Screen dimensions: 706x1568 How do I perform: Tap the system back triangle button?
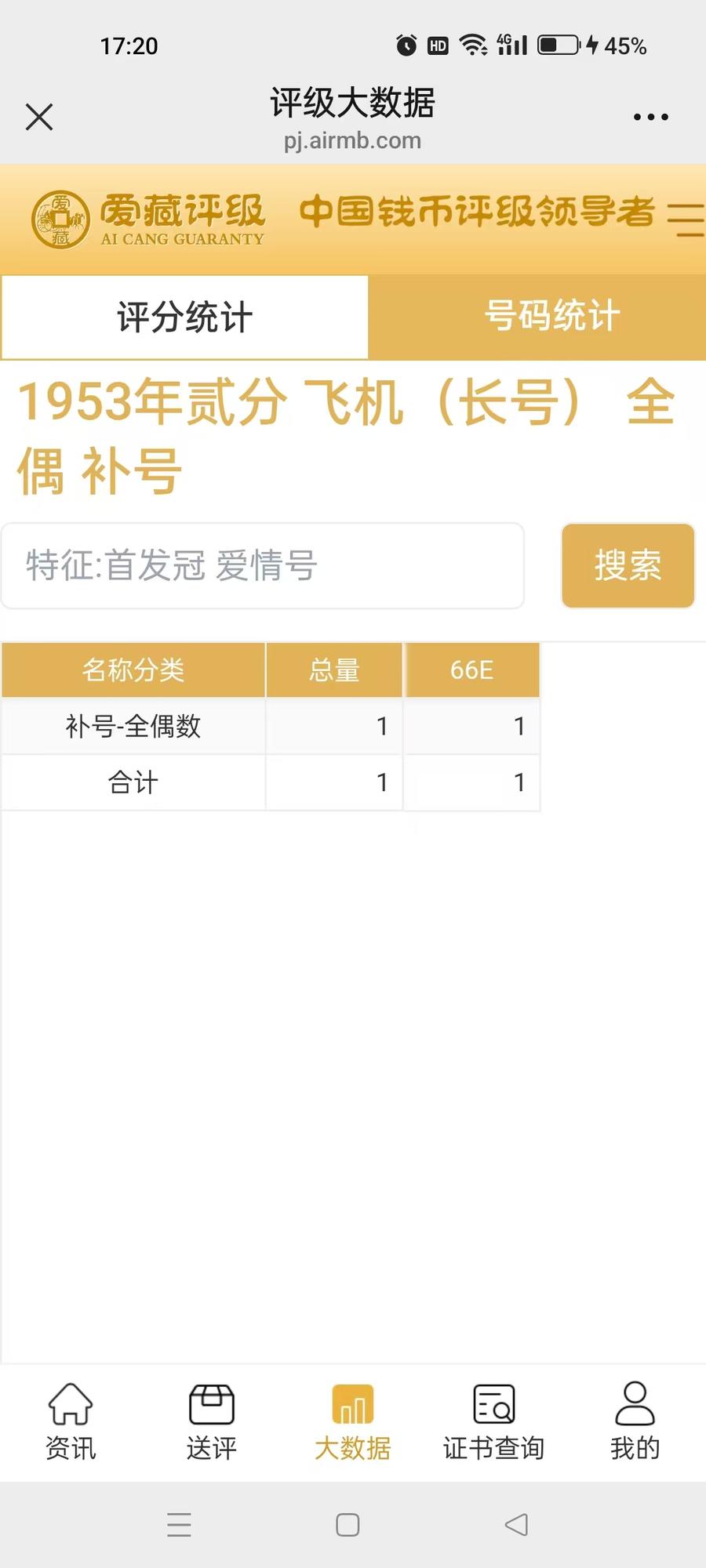click(x=516, y=1525)
